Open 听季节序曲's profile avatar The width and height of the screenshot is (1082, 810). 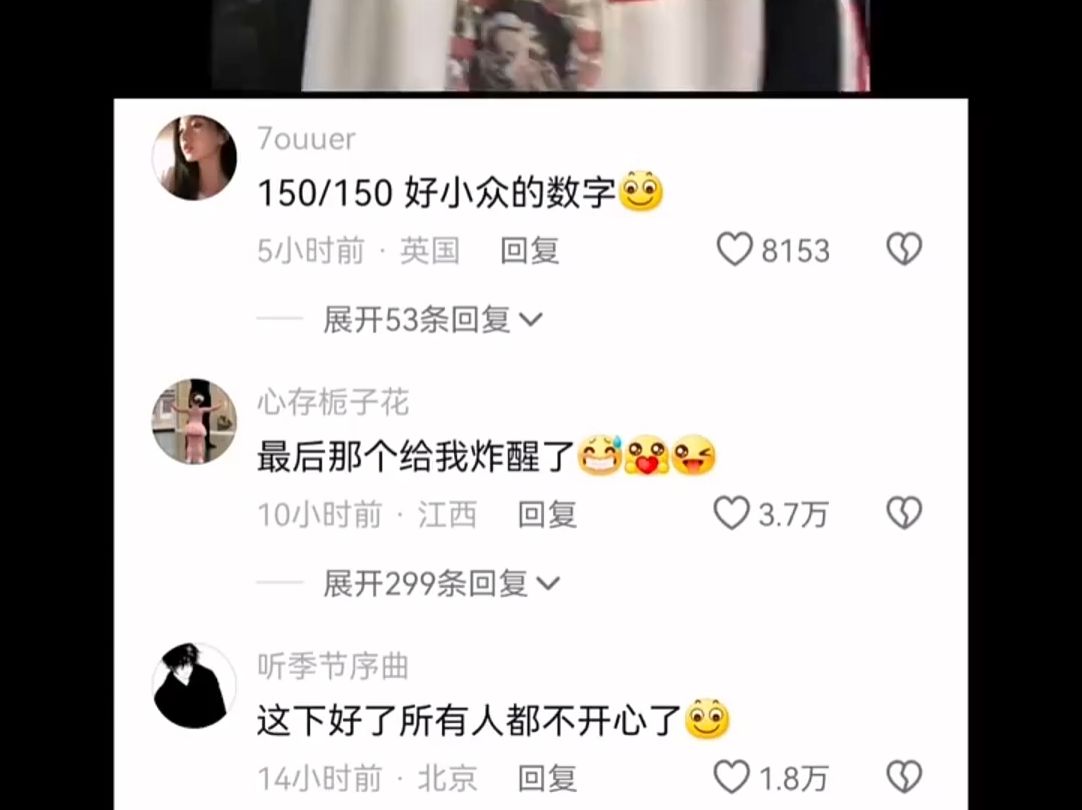pyautogui.click(x=194, y=685)
